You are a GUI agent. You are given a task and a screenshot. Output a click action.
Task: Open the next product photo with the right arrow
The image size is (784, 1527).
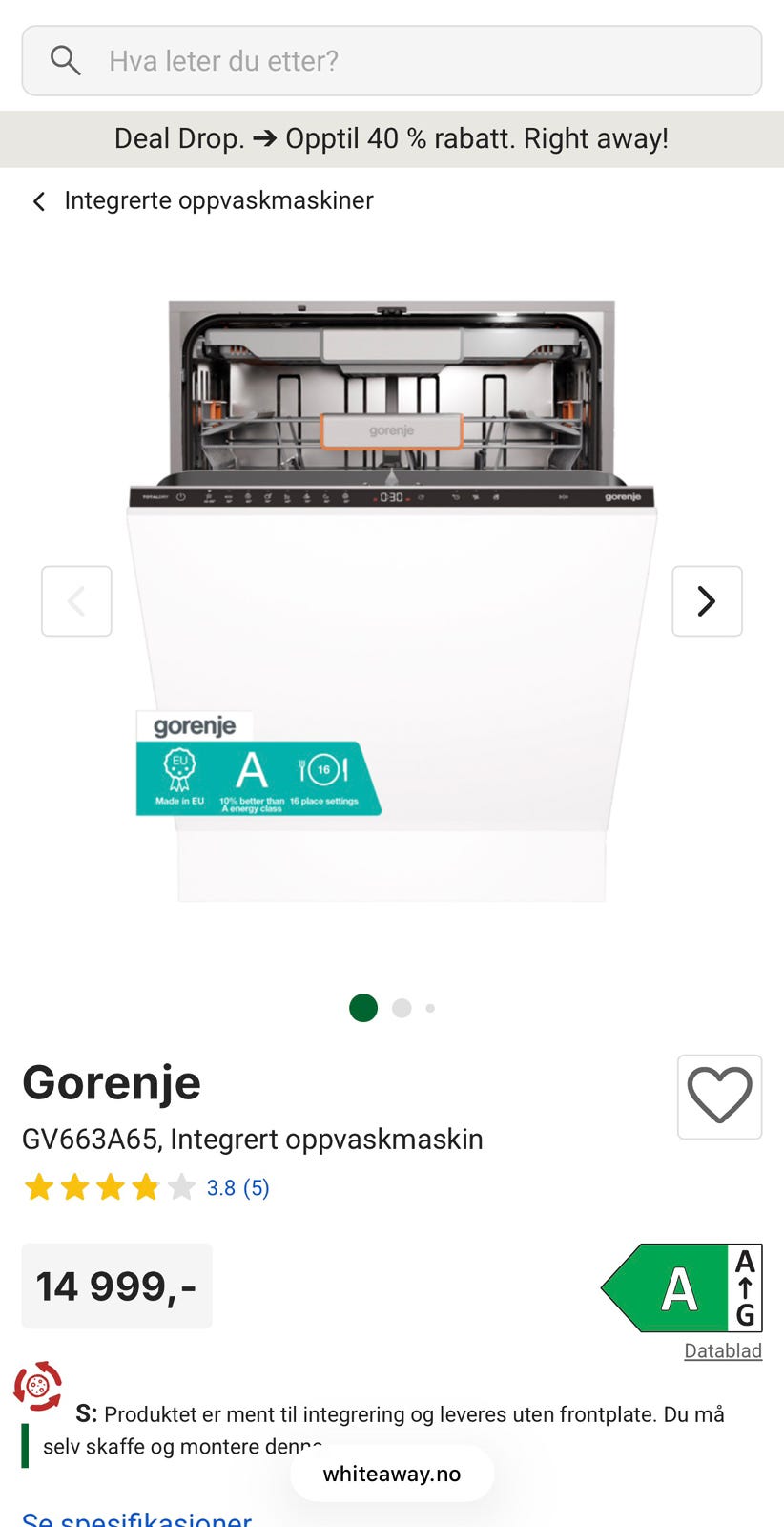pyautogui.click(x=707, y=600)
